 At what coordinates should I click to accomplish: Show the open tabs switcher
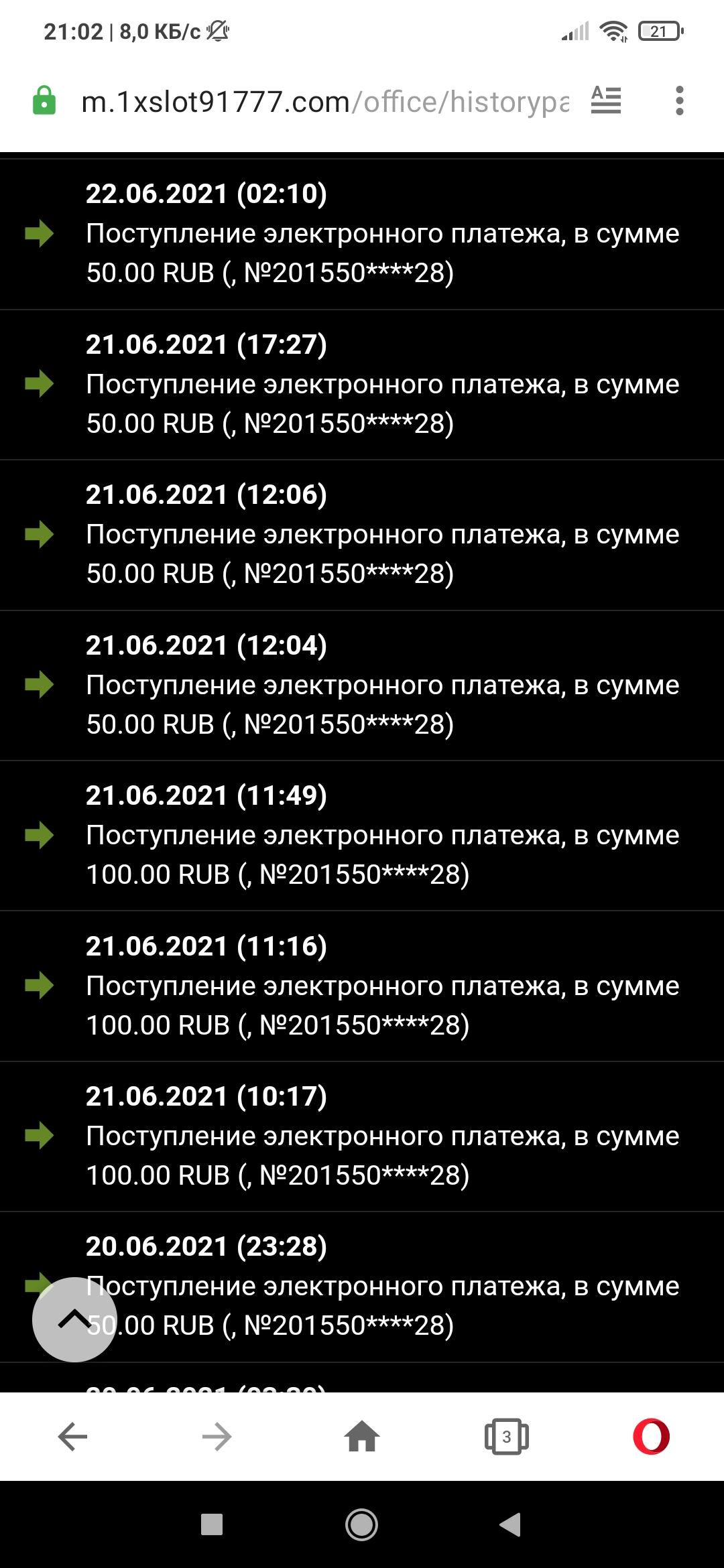point(507,1437)
